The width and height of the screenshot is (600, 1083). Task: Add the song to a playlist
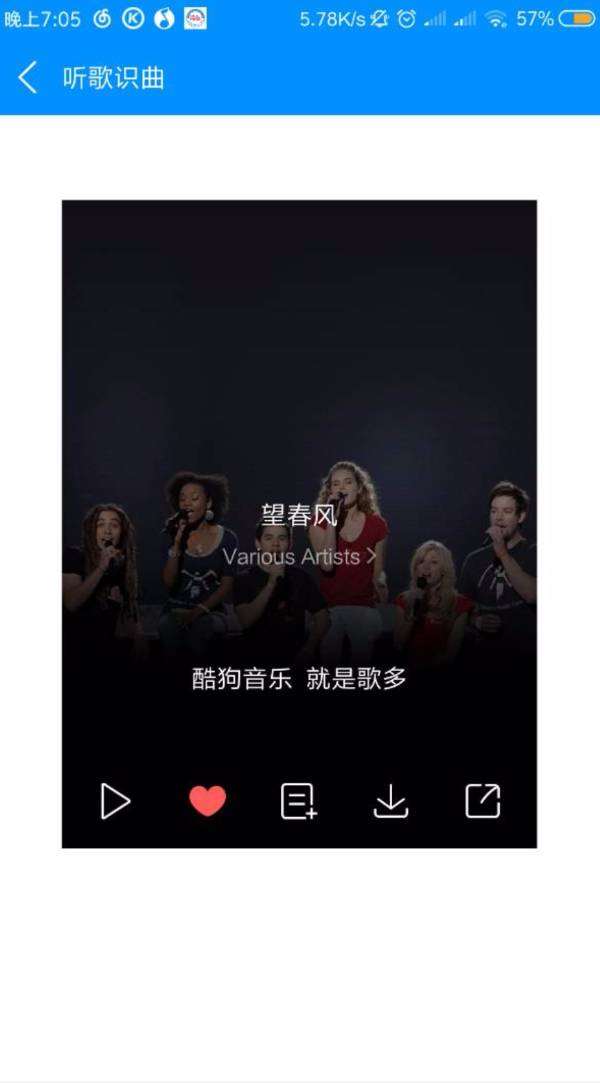click(298, 801)
